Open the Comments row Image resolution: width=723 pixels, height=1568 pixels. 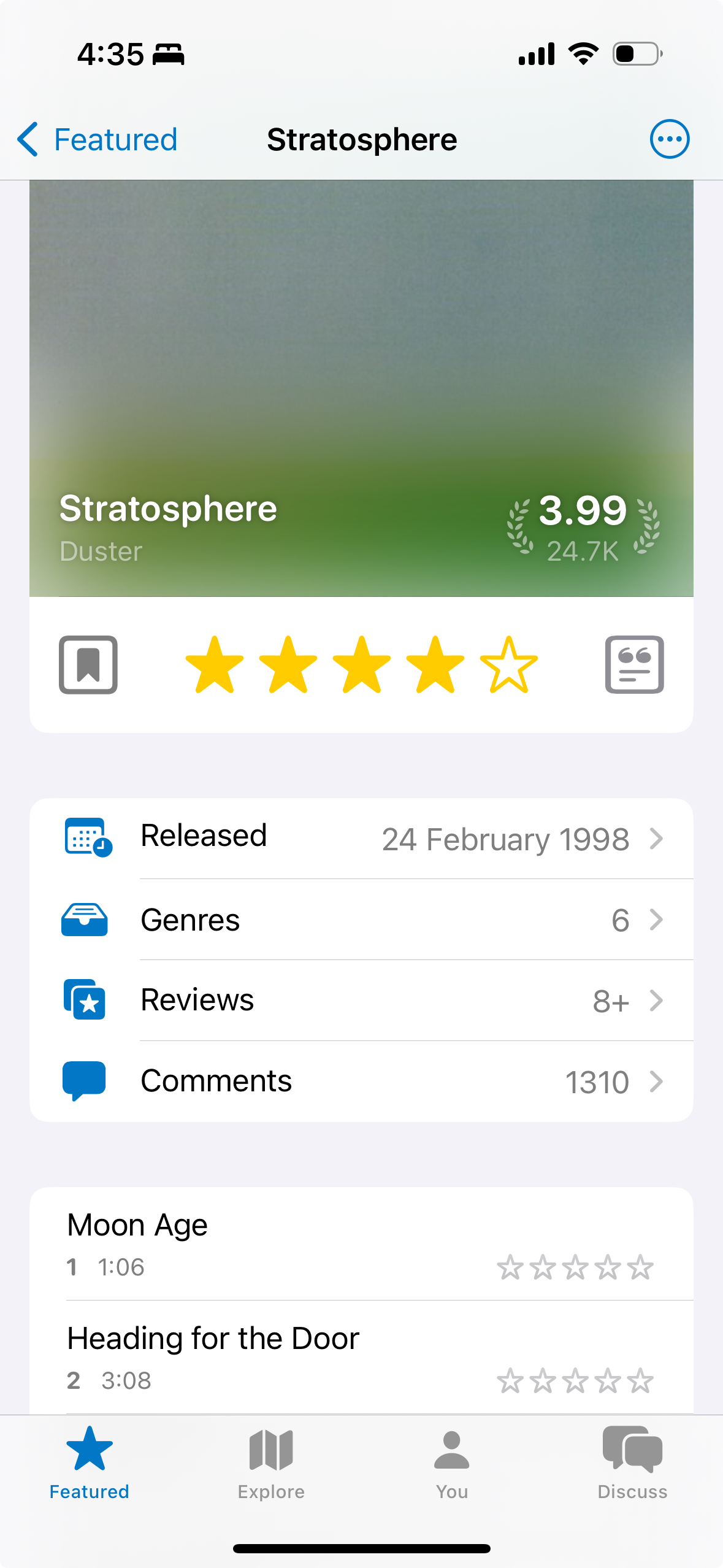coord(362,1082)
